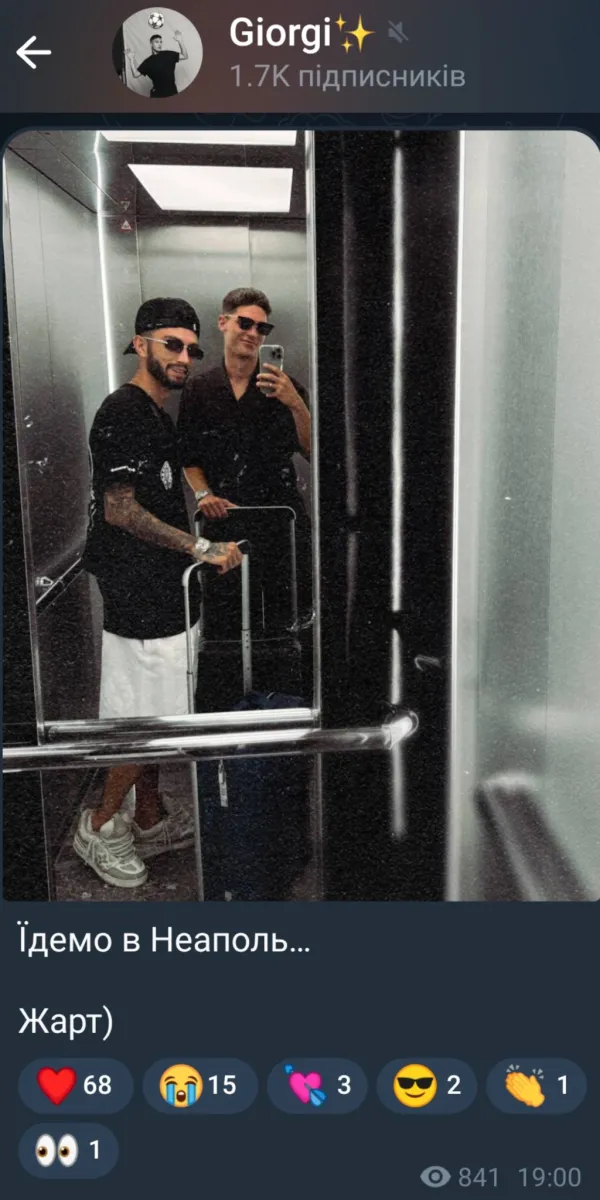Open Giorgi channel info from title
The image size is (600, 1200).
(x=300, y=36)
